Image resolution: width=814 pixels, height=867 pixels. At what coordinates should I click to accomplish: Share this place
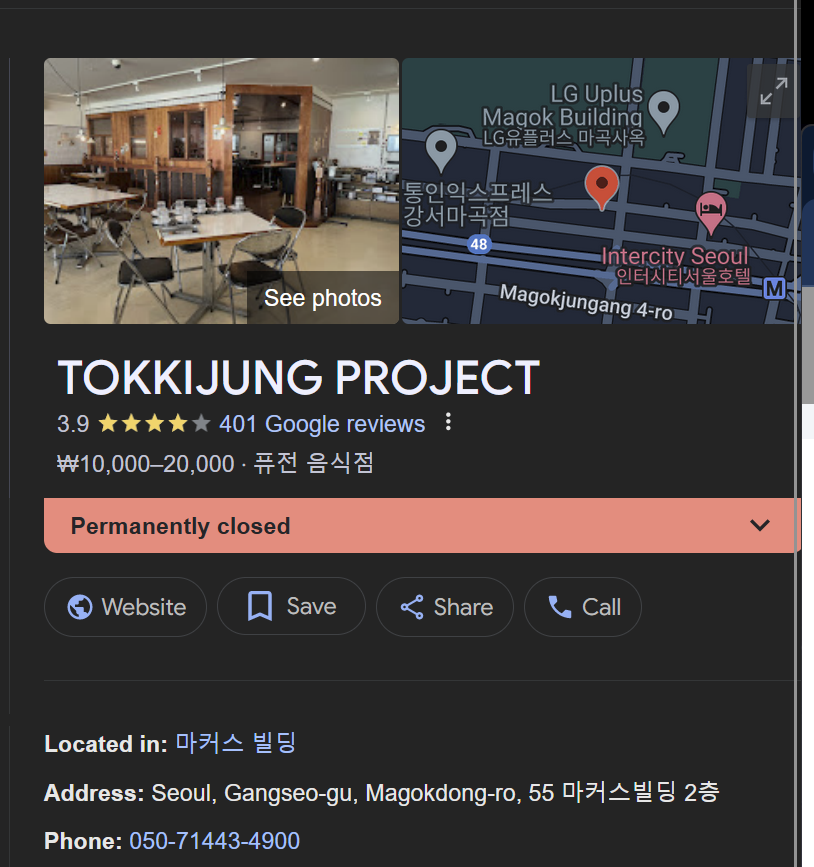point(445,607)
